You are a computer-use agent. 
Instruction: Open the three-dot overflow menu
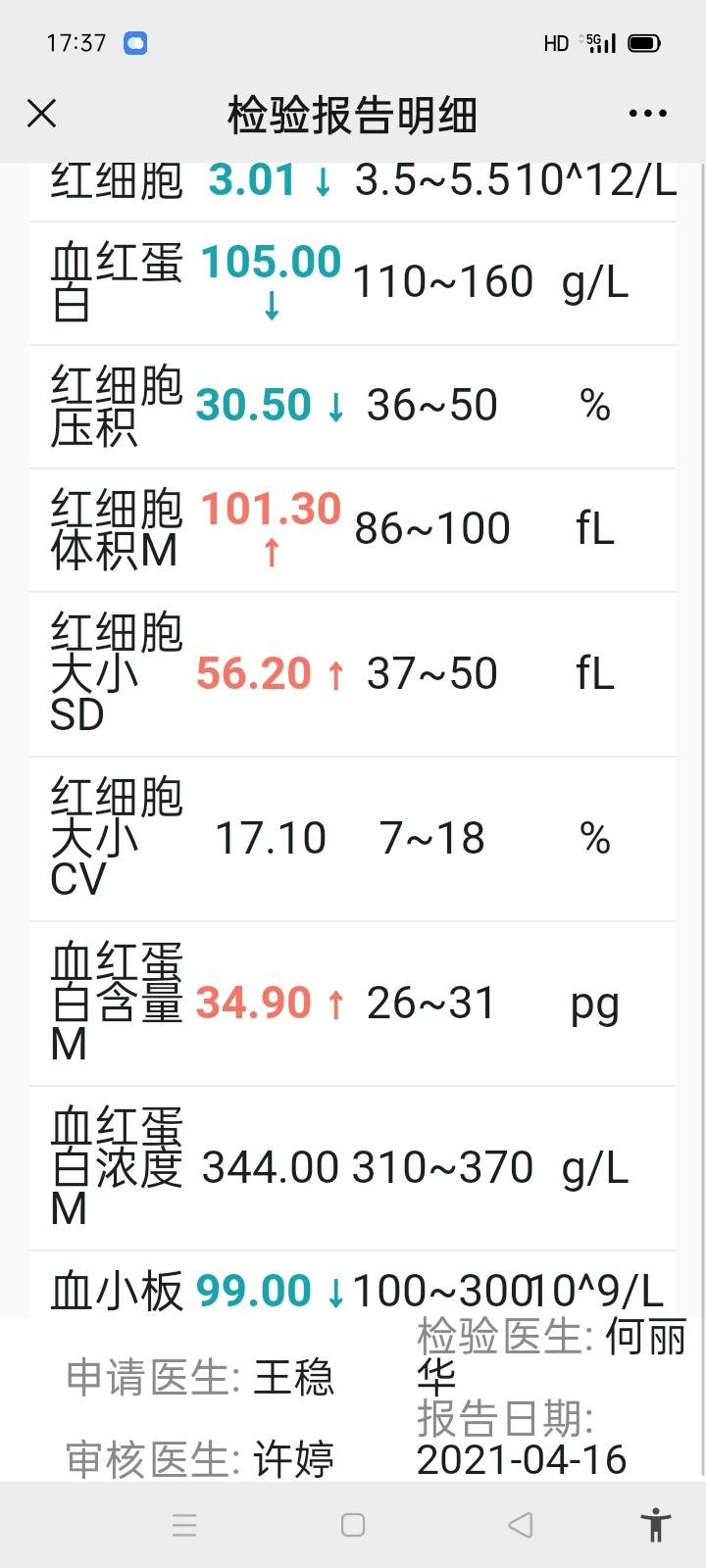[x=647, y=115]
